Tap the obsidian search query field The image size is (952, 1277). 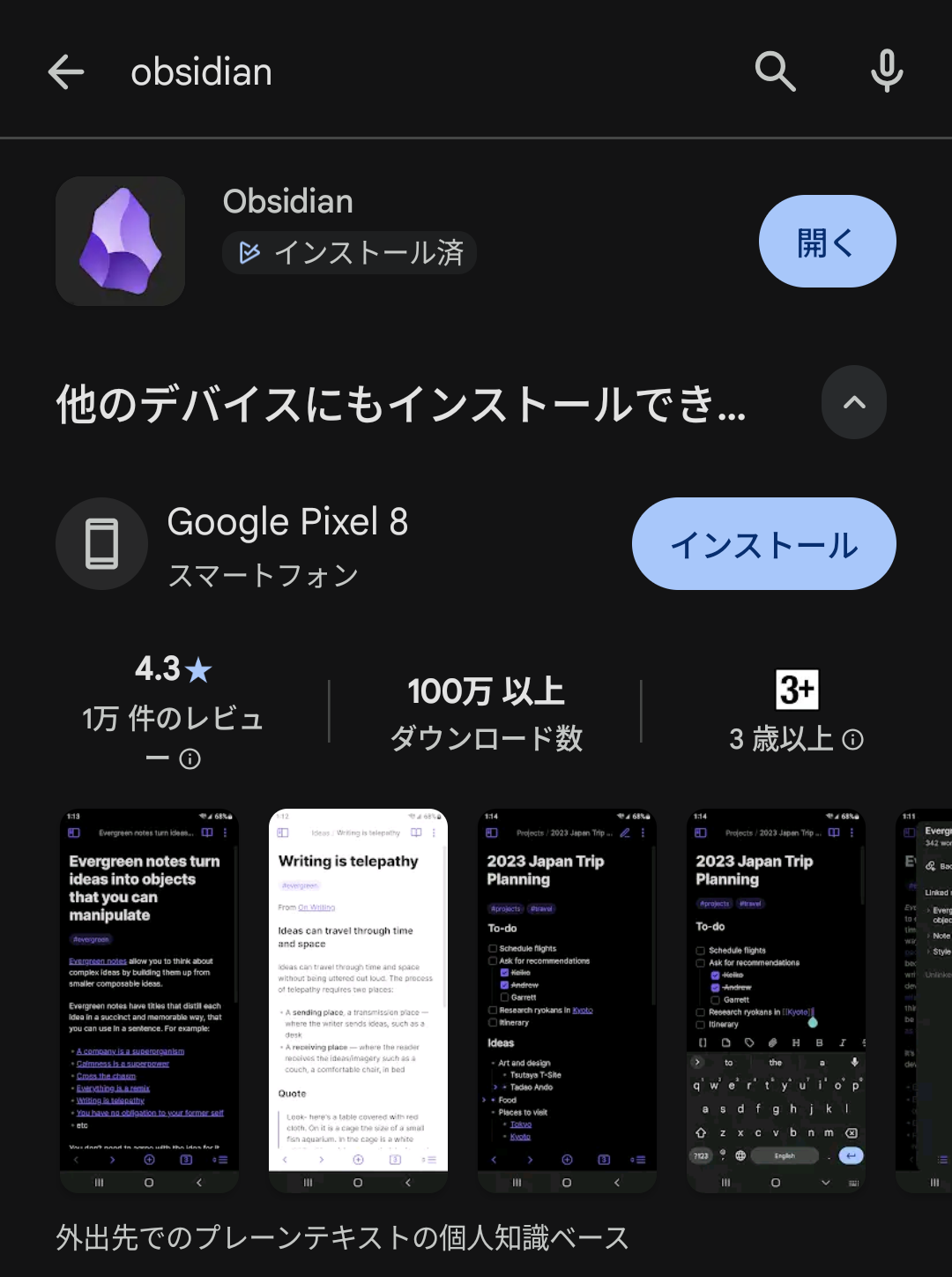pyautogui.click(x=397, y=71)
